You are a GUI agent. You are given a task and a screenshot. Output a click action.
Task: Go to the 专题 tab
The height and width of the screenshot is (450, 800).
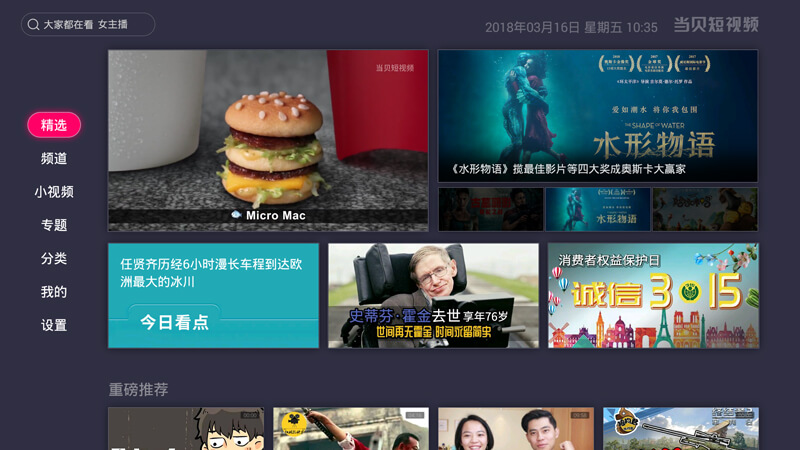54,225
